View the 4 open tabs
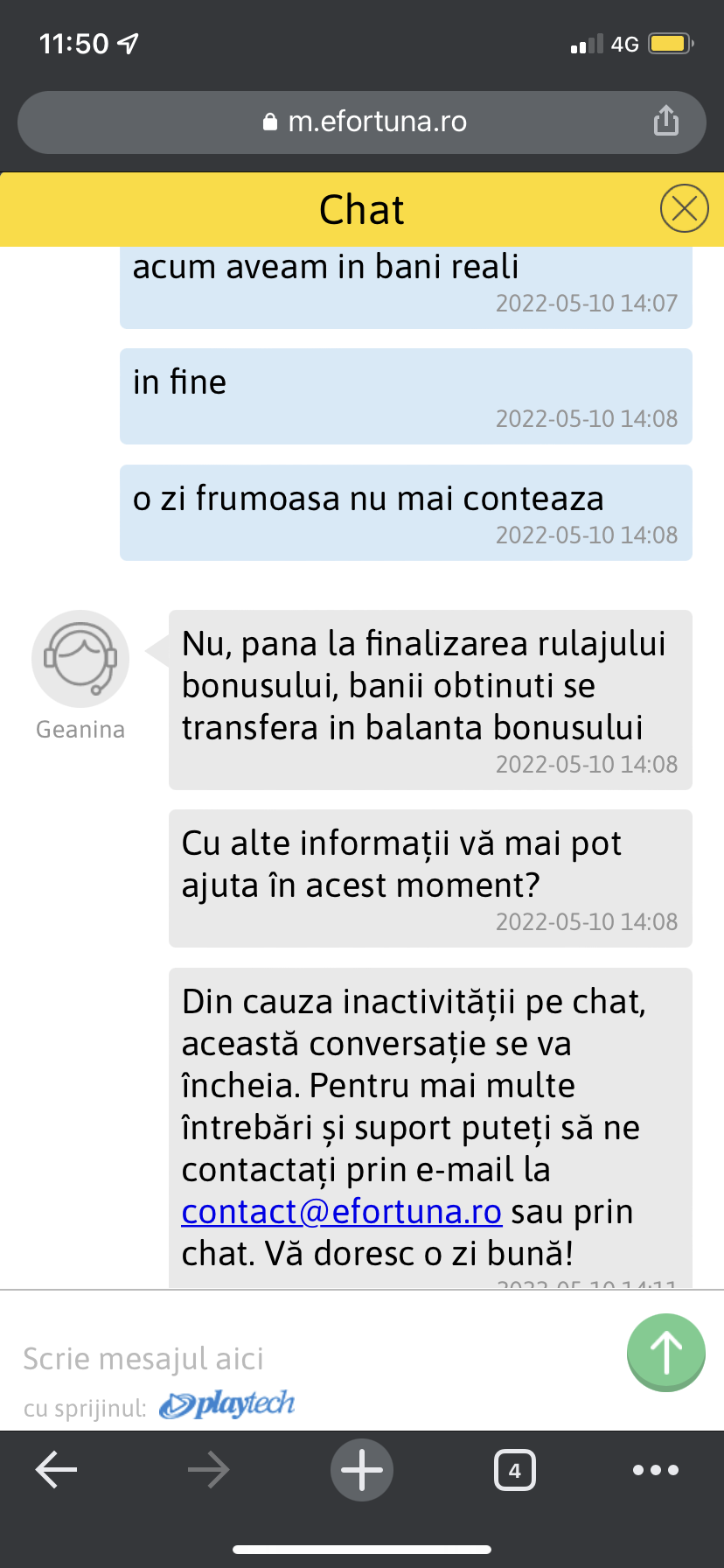This screenshot has width=724, height=1568. [x=515, y=1470]
